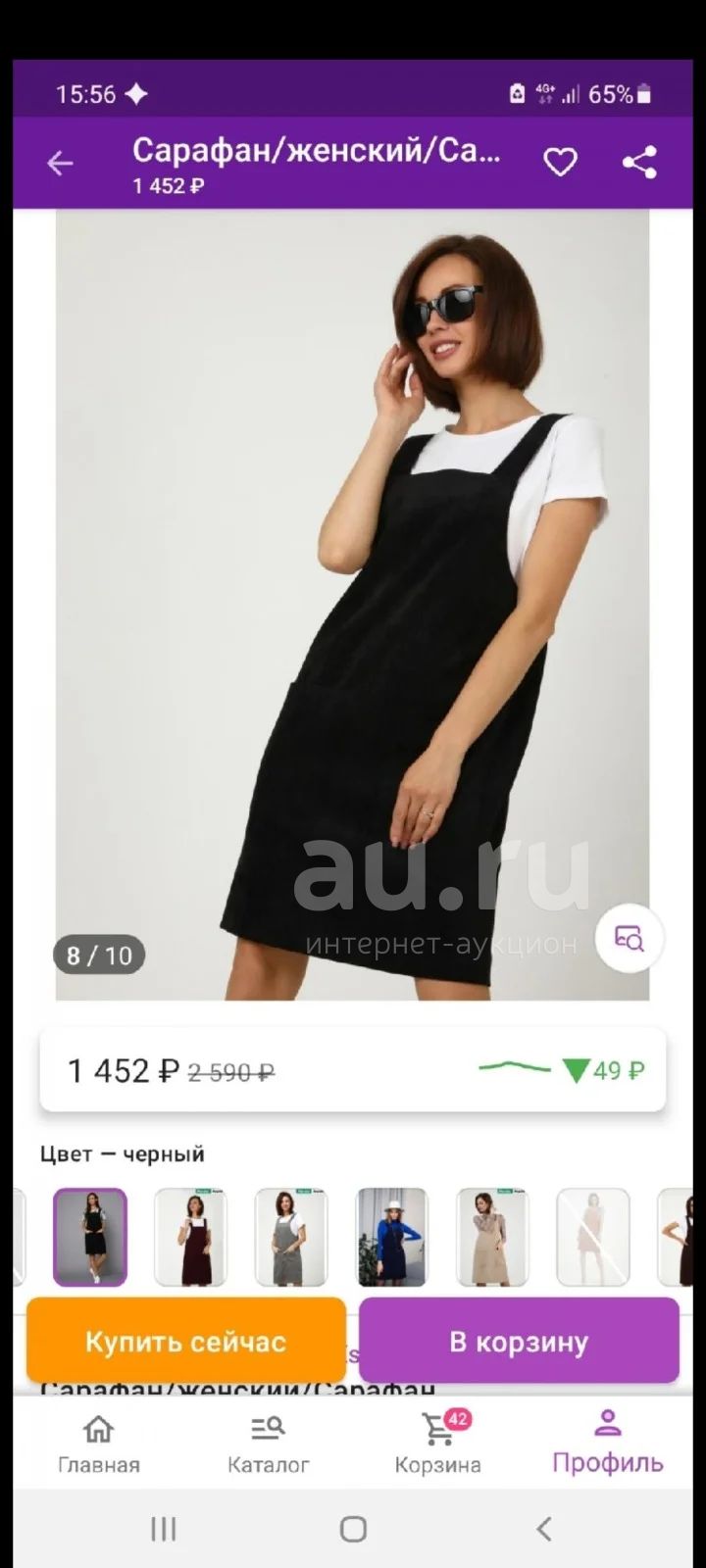Open the Корзина tab
Viewport: 706px width, 1568px height.
[437, 1443]
